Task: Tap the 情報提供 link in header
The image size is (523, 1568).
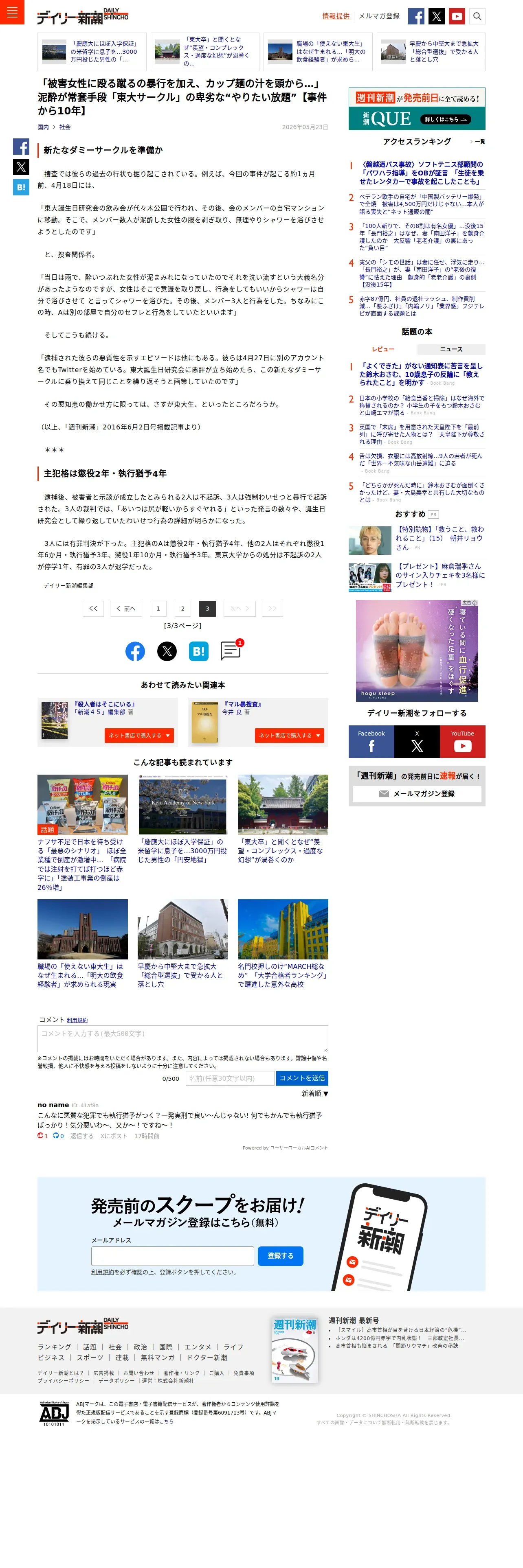Action: coord(336,16)
